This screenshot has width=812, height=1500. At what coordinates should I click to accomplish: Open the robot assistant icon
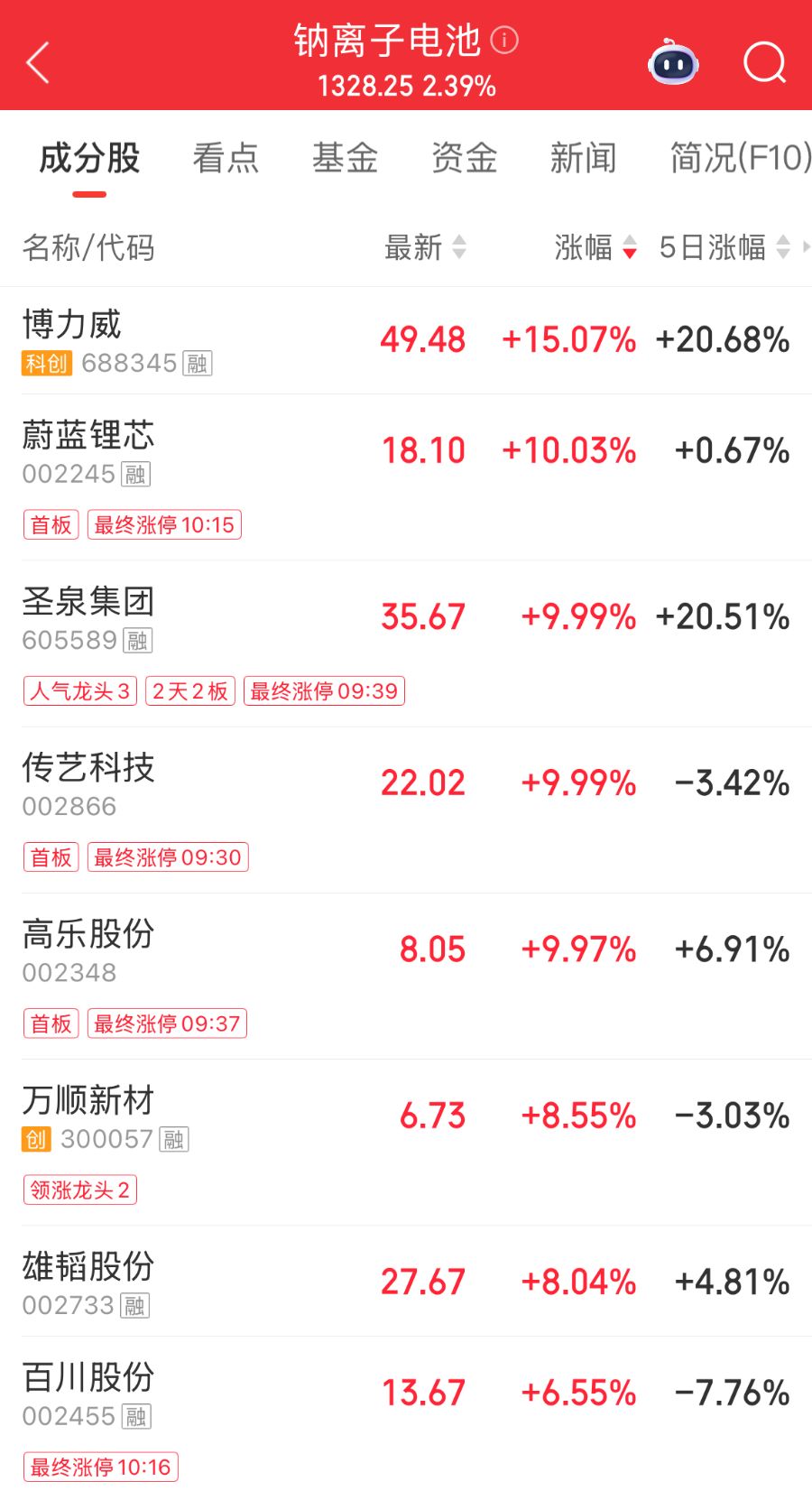[673, 63]
